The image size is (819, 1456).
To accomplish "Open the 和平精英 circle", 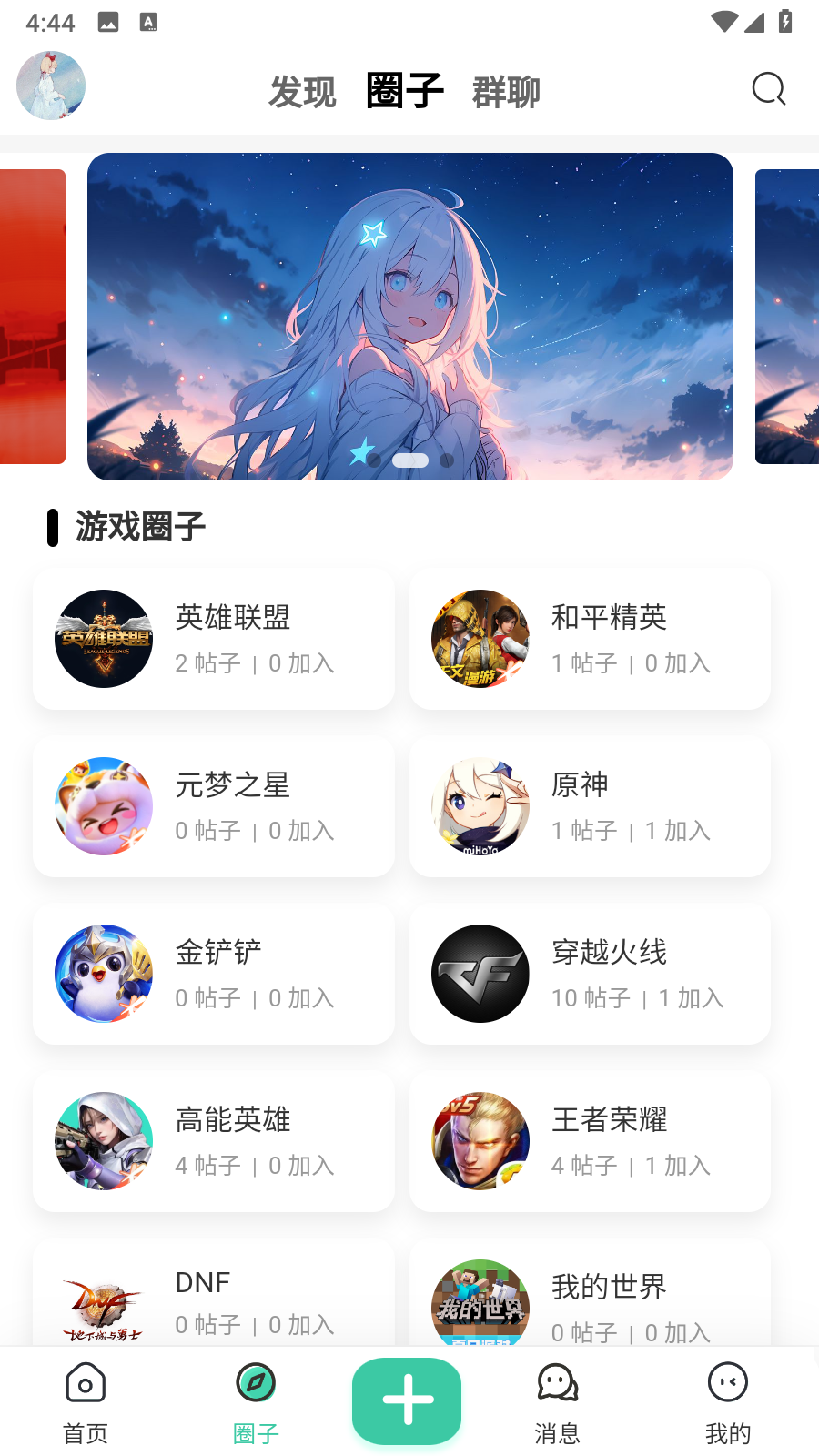I will (590, 639).
